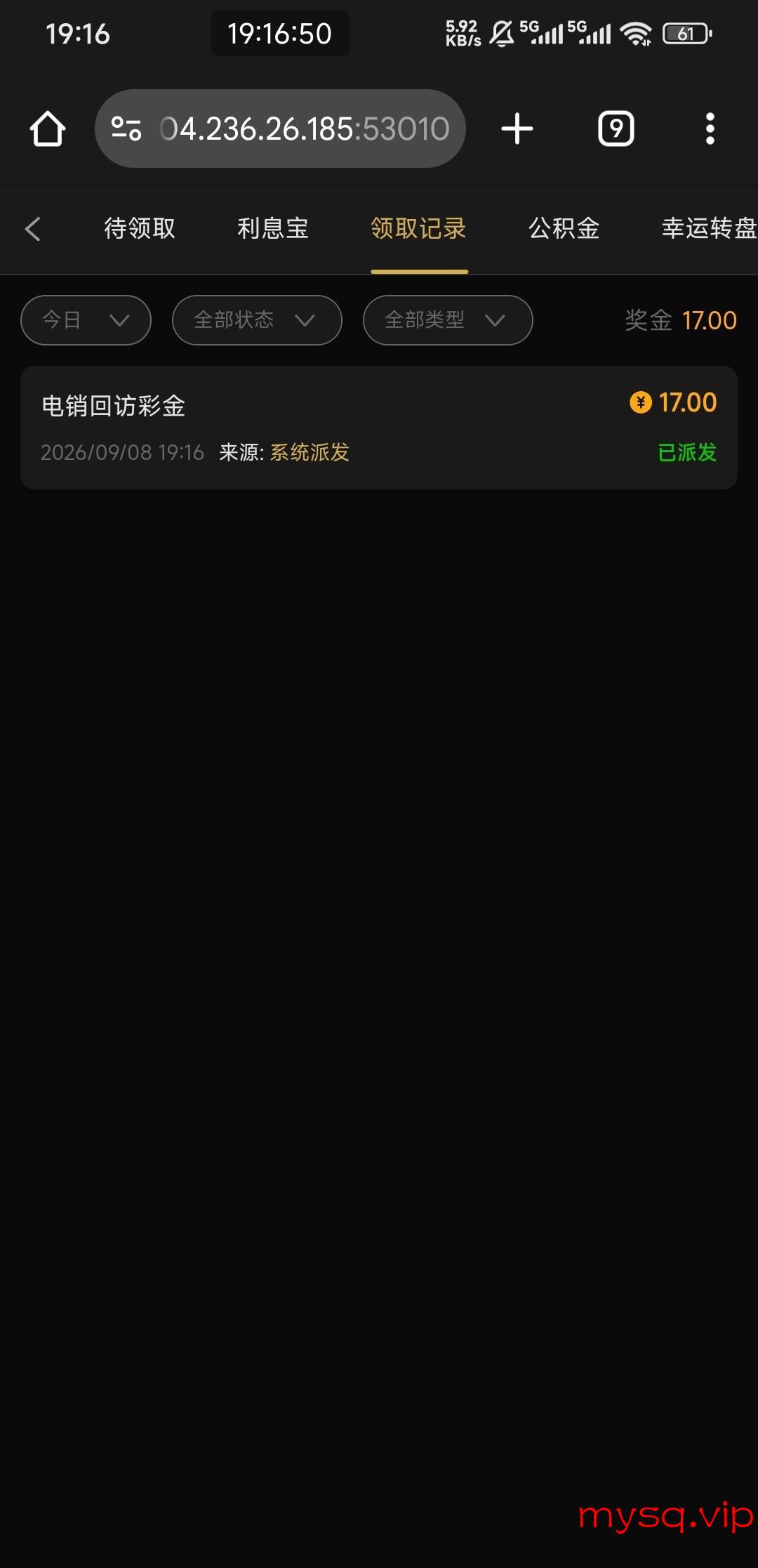Image resolution: width=758 pixels, height=1568 pixels.
Task: Go back using the left chevron
Action: pyautogui.click(x=32, y=229)
